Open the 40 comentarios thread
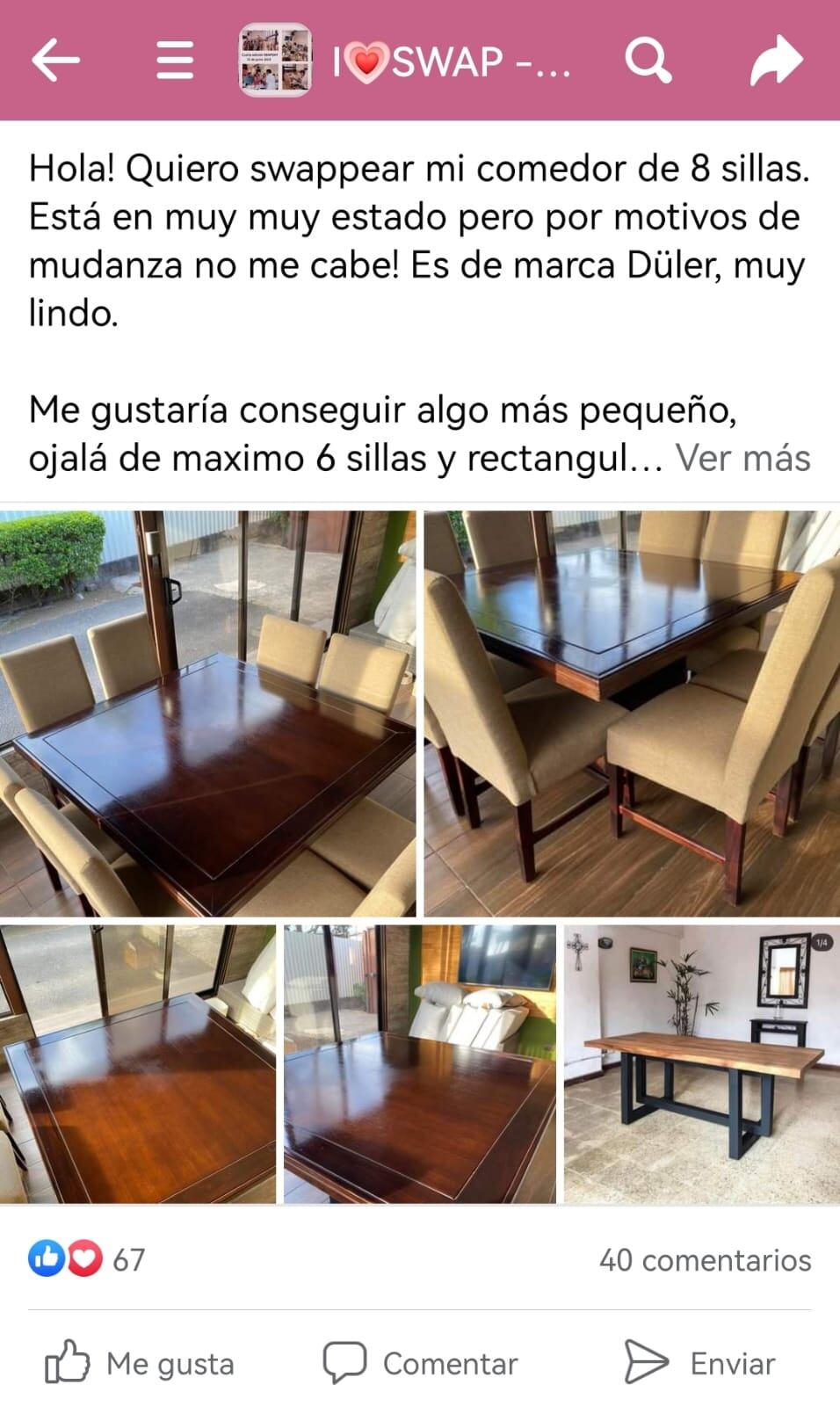840x1406 pixels. coord(705,1260)
